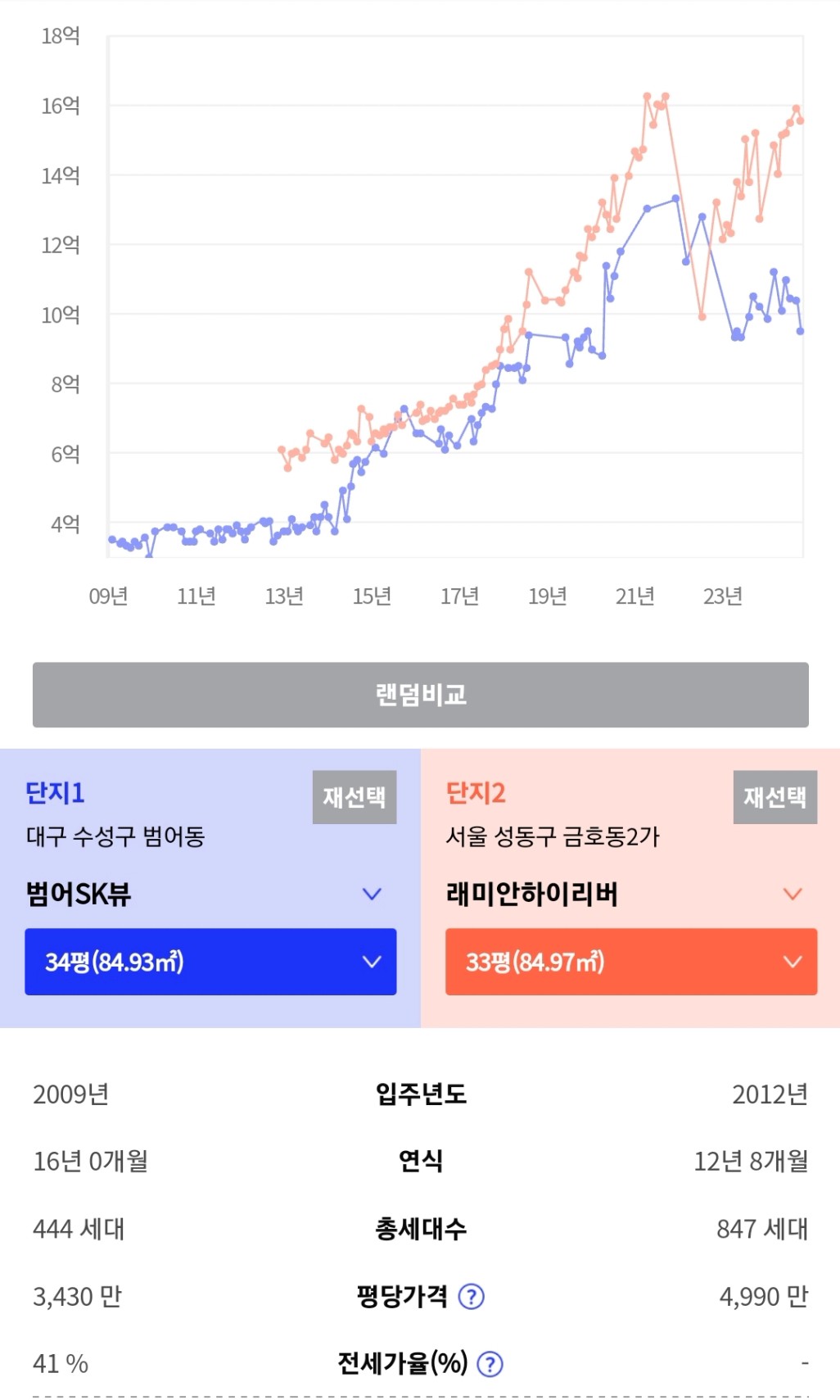840x1400 pixels.
Task: Open the 범어SK뷰 complex dropdown
Action: coord(210,894)
